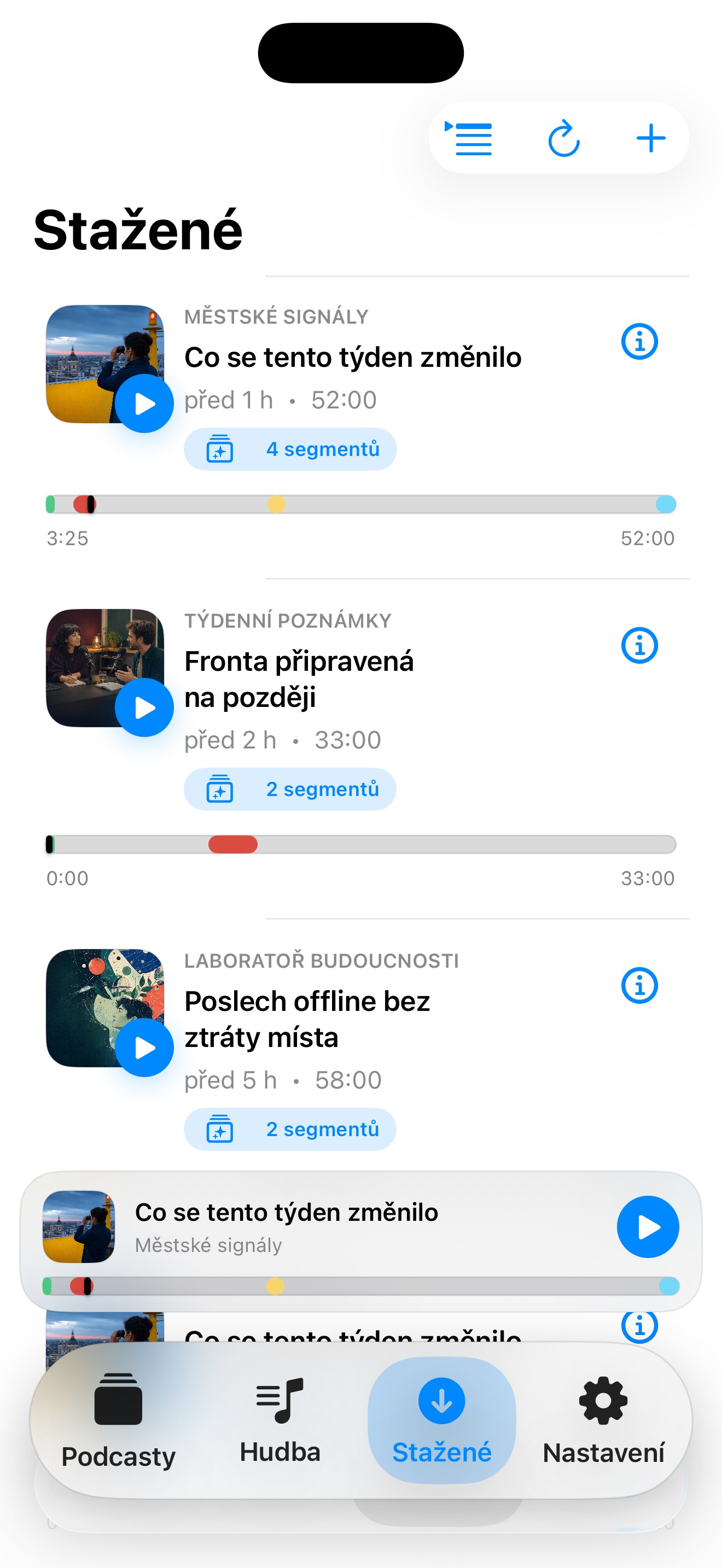Viewport: 722px width, 1568px height.
Task: Open 2 segmentů chip for Laboratoř budoucnosti
Action: coord(290,1129)
